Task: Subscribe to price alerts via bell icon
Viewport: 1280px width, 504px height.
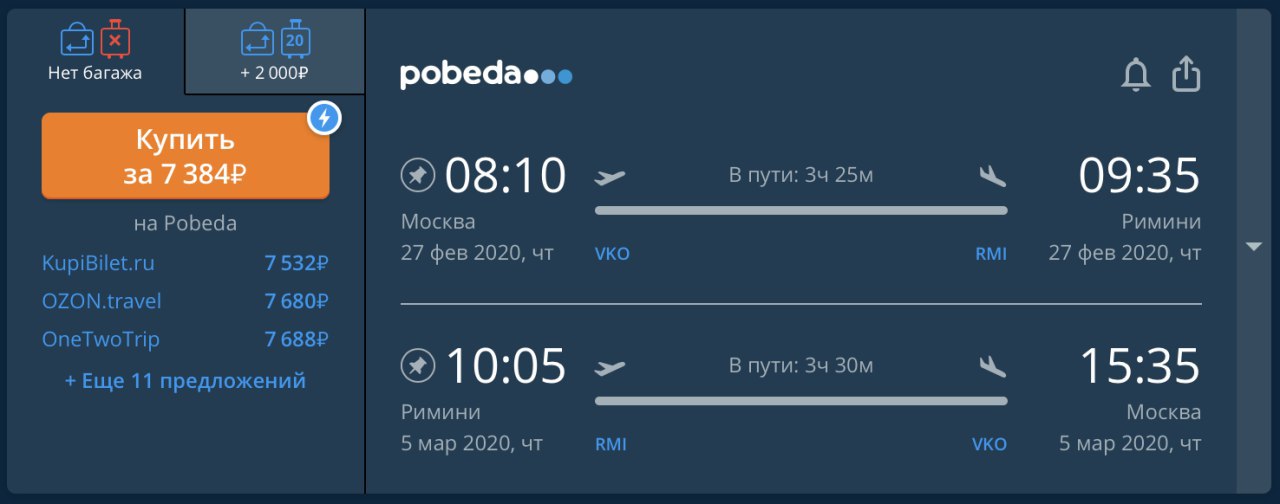Action: [x=1135, y=75]
